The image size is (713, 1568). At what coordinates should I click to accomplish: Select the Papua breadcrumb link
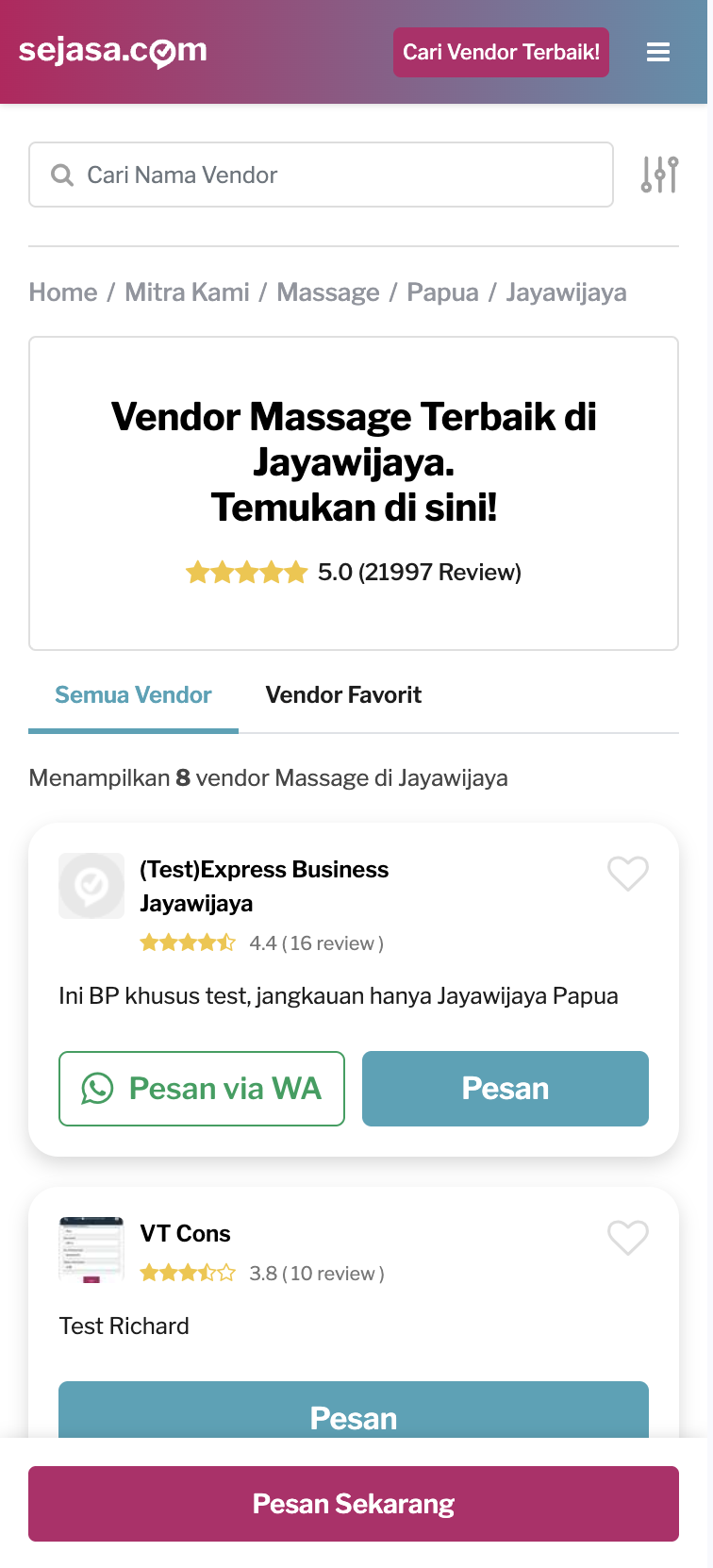click(x=442, y=292)
